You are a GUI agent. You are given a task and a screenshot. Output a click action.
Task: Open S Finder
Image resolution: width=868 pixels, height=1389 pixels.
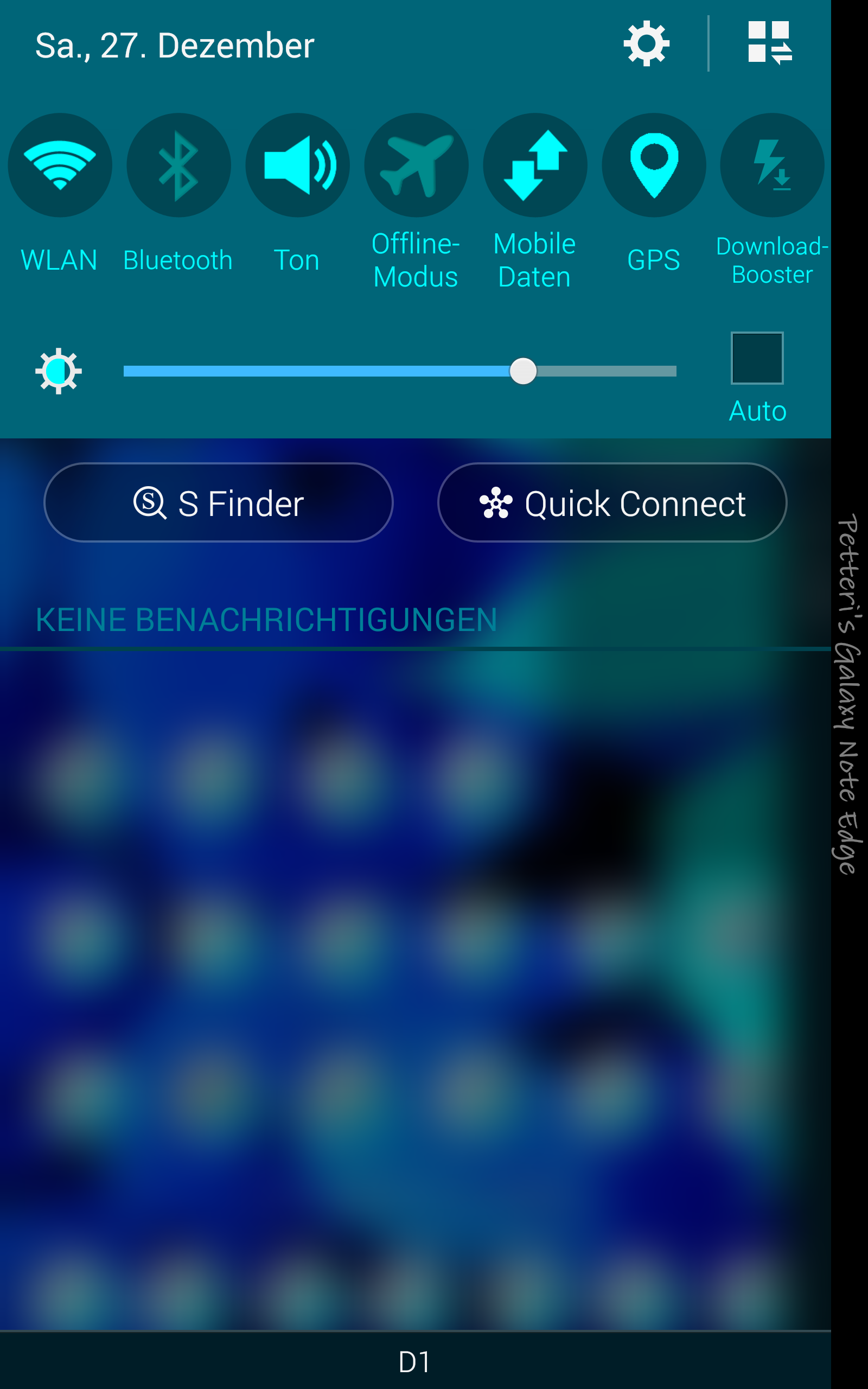(219, 503)
